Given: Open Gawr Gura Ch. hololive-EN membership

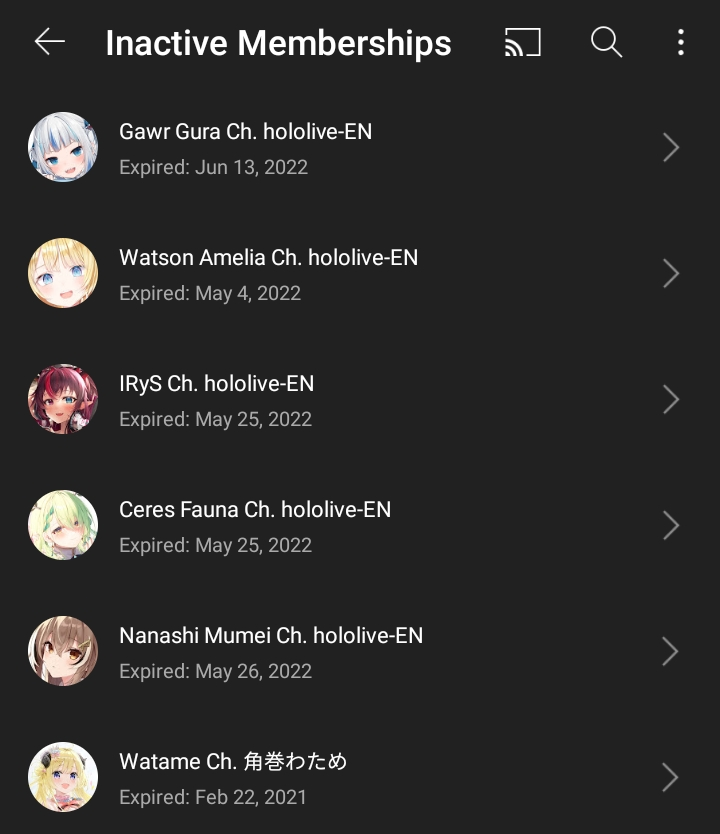Looking at the screenshot, I should pos(359,148).
